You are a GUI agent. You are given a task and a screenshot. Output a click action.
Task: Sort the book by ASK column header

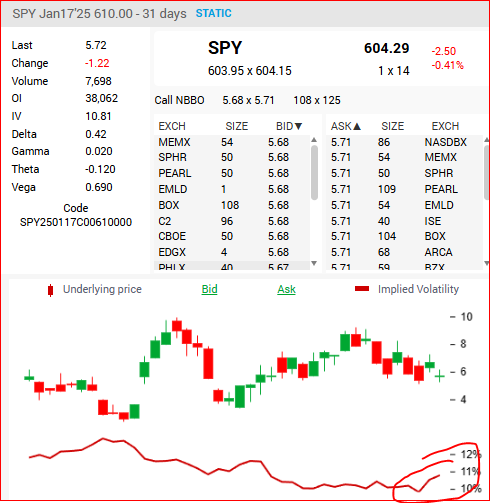click(x=346, y=126)
